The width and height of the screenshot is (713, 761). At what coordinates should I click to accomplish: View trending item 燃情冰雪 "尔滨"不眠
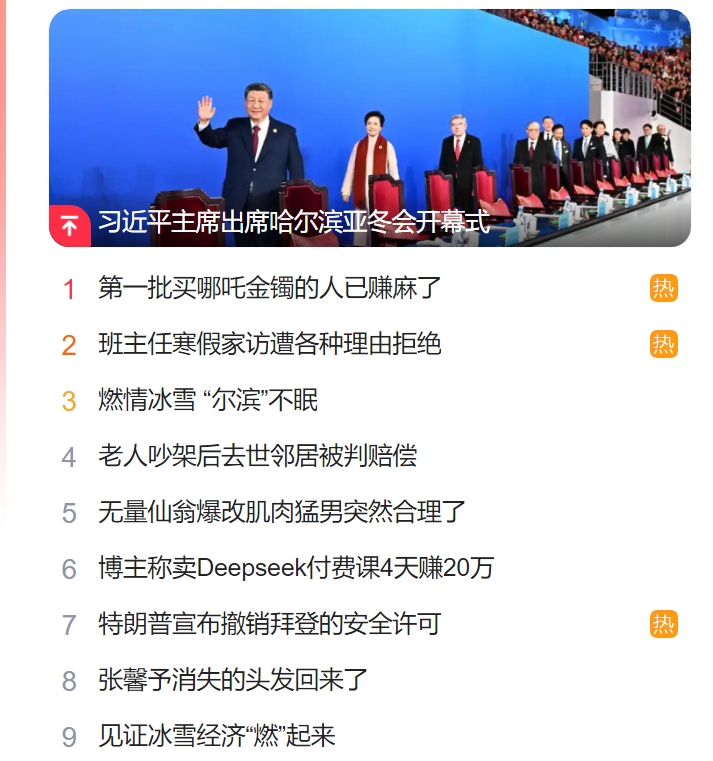[x=208, y=401]
